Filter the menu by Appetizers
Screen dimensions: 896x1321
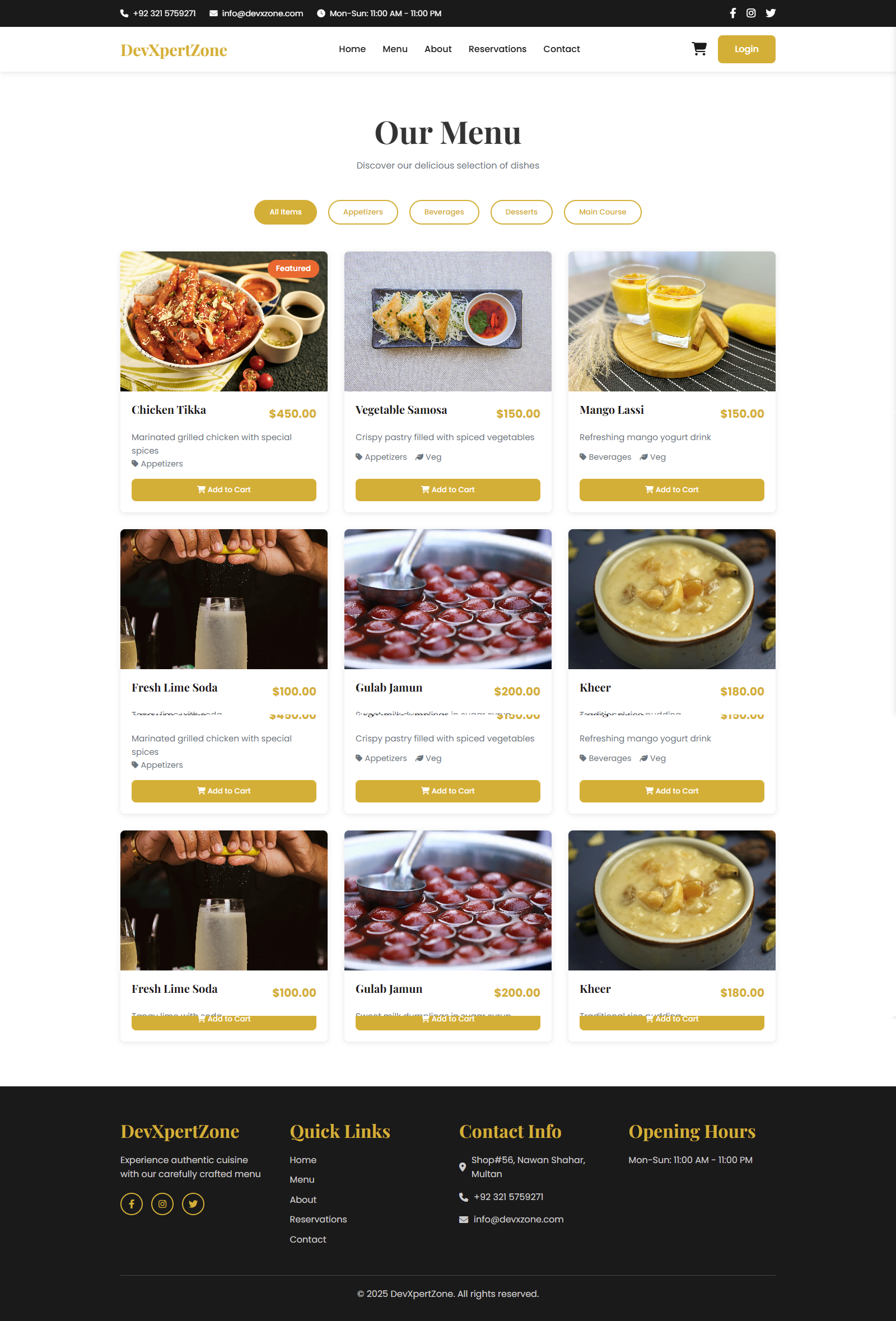(363, 212)
